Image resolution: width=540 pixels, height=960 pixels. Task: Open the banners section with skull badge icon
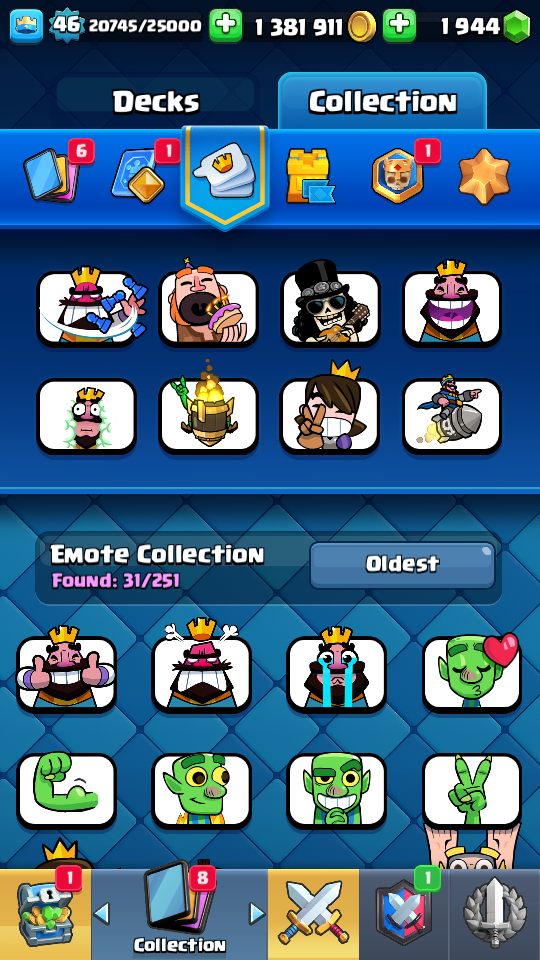[x=398, y=176]
